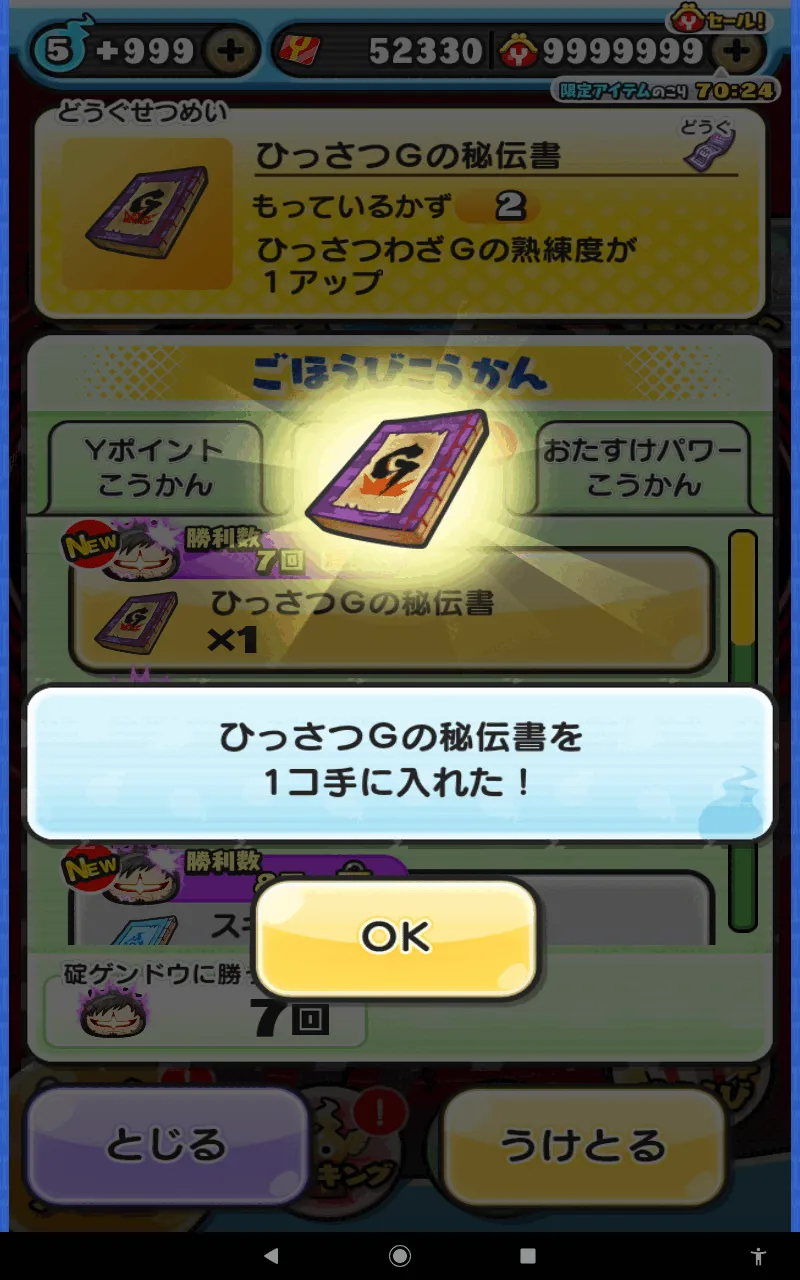Go back with the system back button

click(271, 1256)
